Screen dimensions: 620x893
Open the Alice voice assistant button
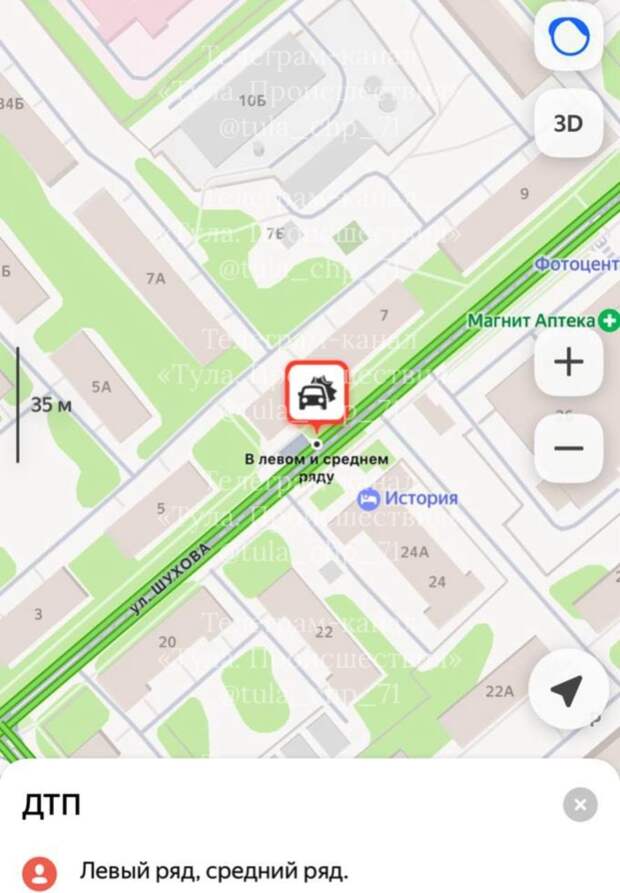(568, 38)
